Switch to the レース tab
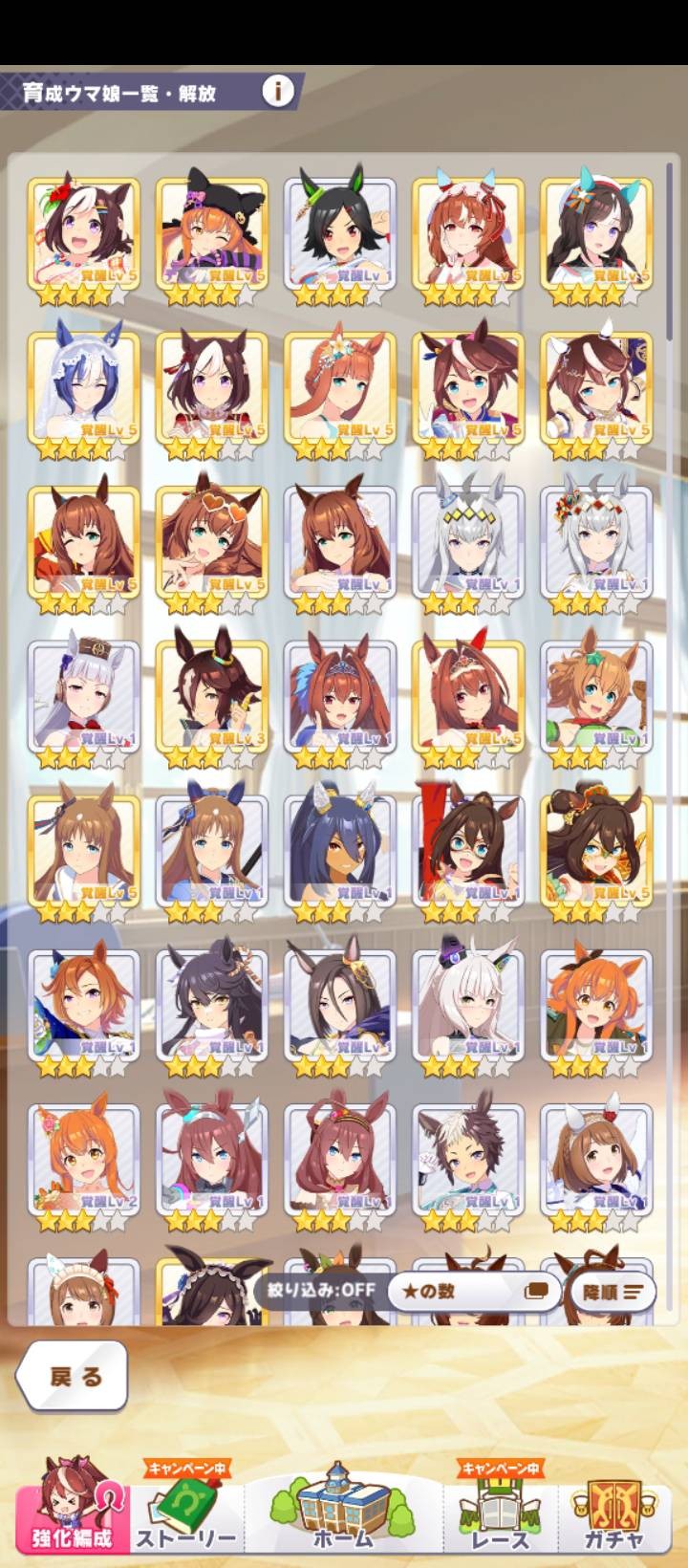The width and height of the screenshot is (688, 1568). 500,1511
